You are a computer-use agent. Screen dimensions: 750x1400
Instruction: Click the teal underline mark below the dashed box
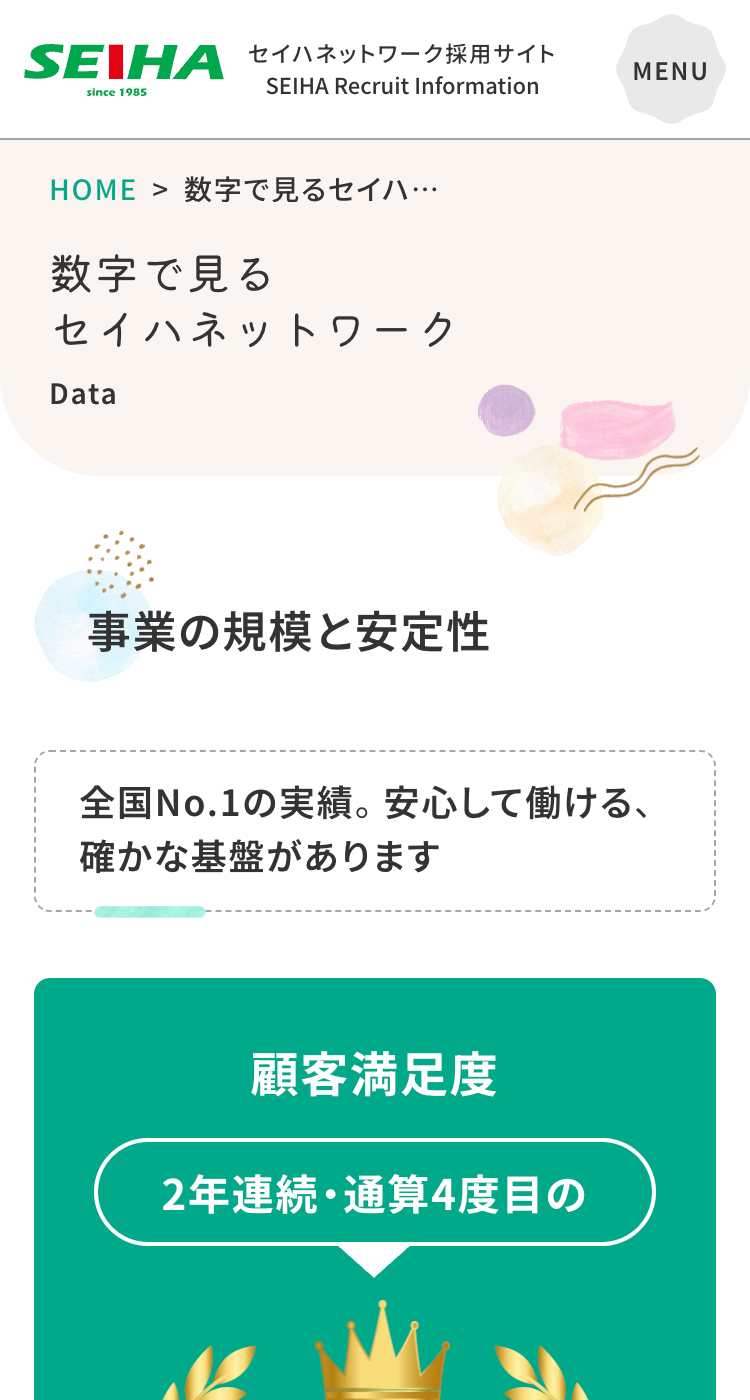tap(148, 910)
